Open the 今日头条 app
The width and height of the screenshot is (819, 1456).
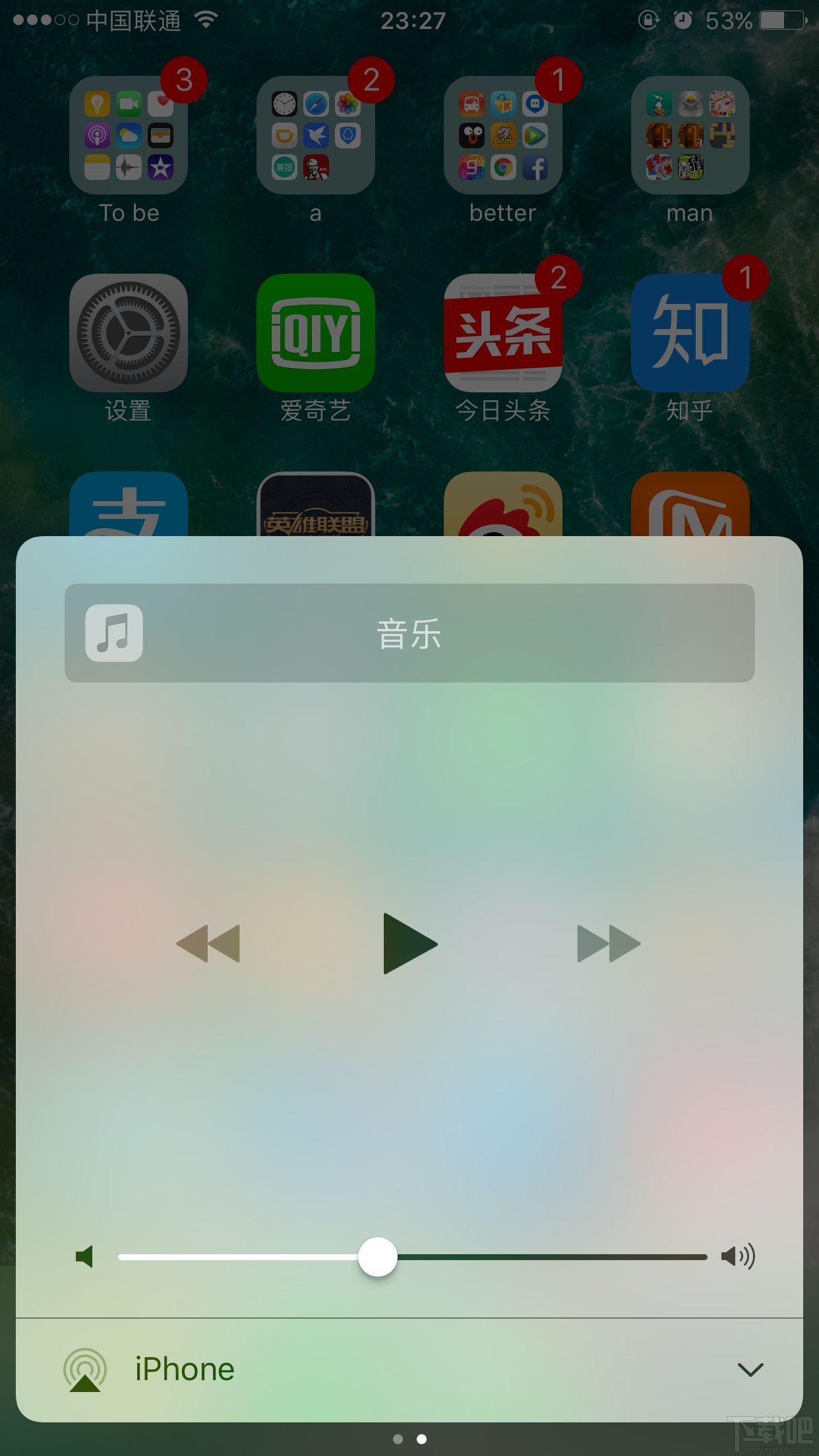point(503,333)
